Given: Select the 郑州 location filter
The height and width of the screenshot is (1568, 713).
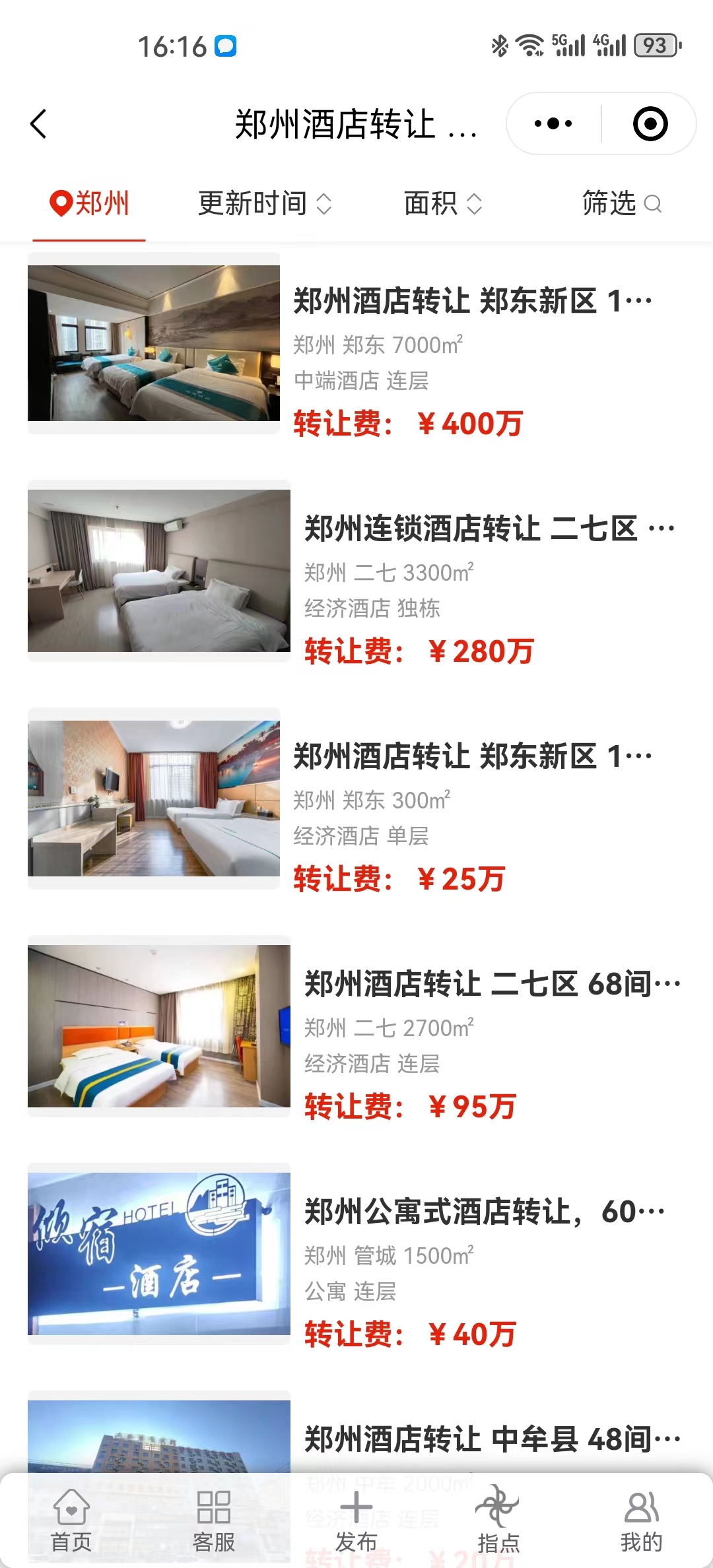Looking at the screenshot, I should tap(90, 203).
